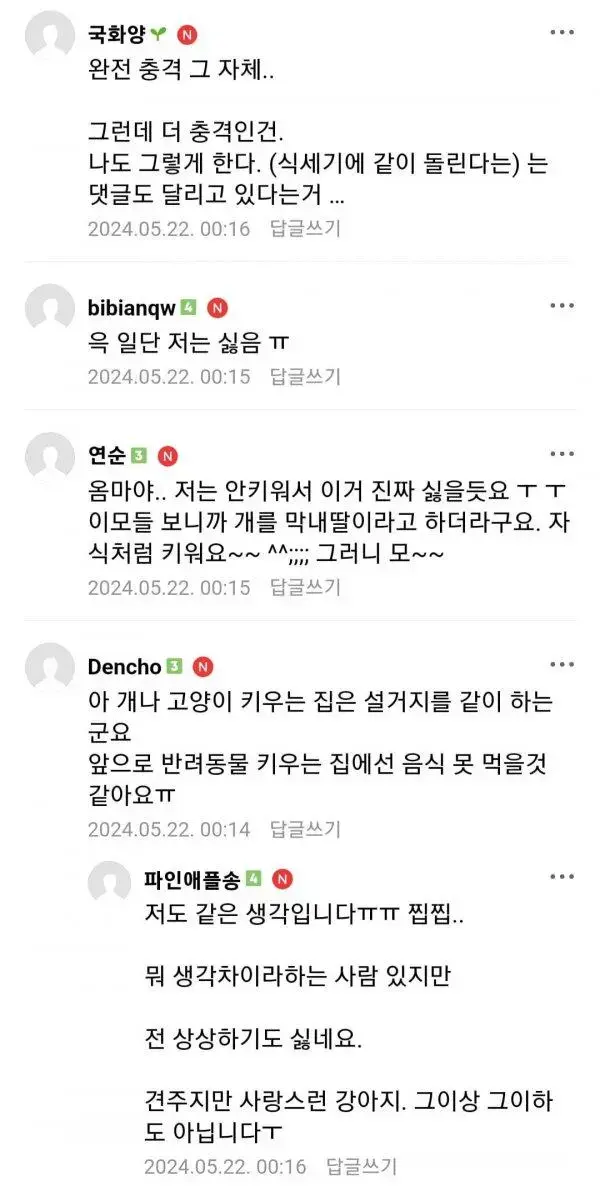This screenshot has height=1191, width=600.
Task: Open overflow menu on 국화양's comment
Action: pyautogui.click(x=562, y=33)
